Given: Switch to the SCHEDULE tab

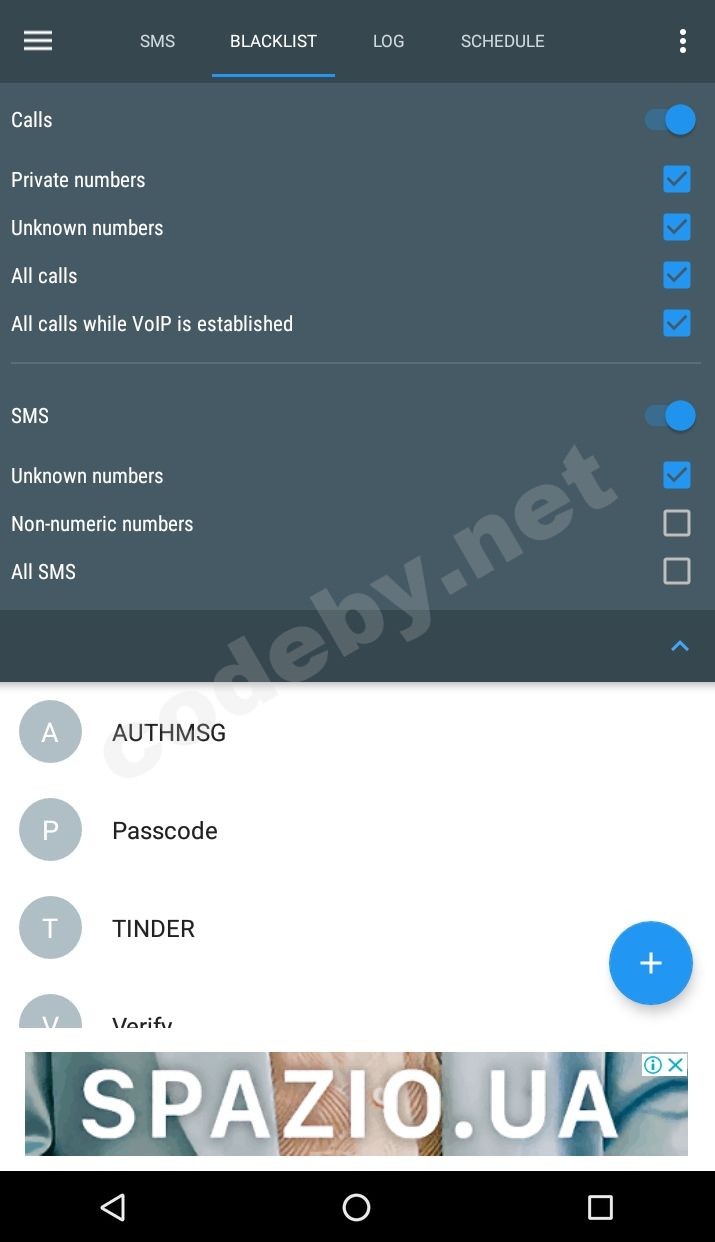Looking at the screenshot, I should coord(502,41).
